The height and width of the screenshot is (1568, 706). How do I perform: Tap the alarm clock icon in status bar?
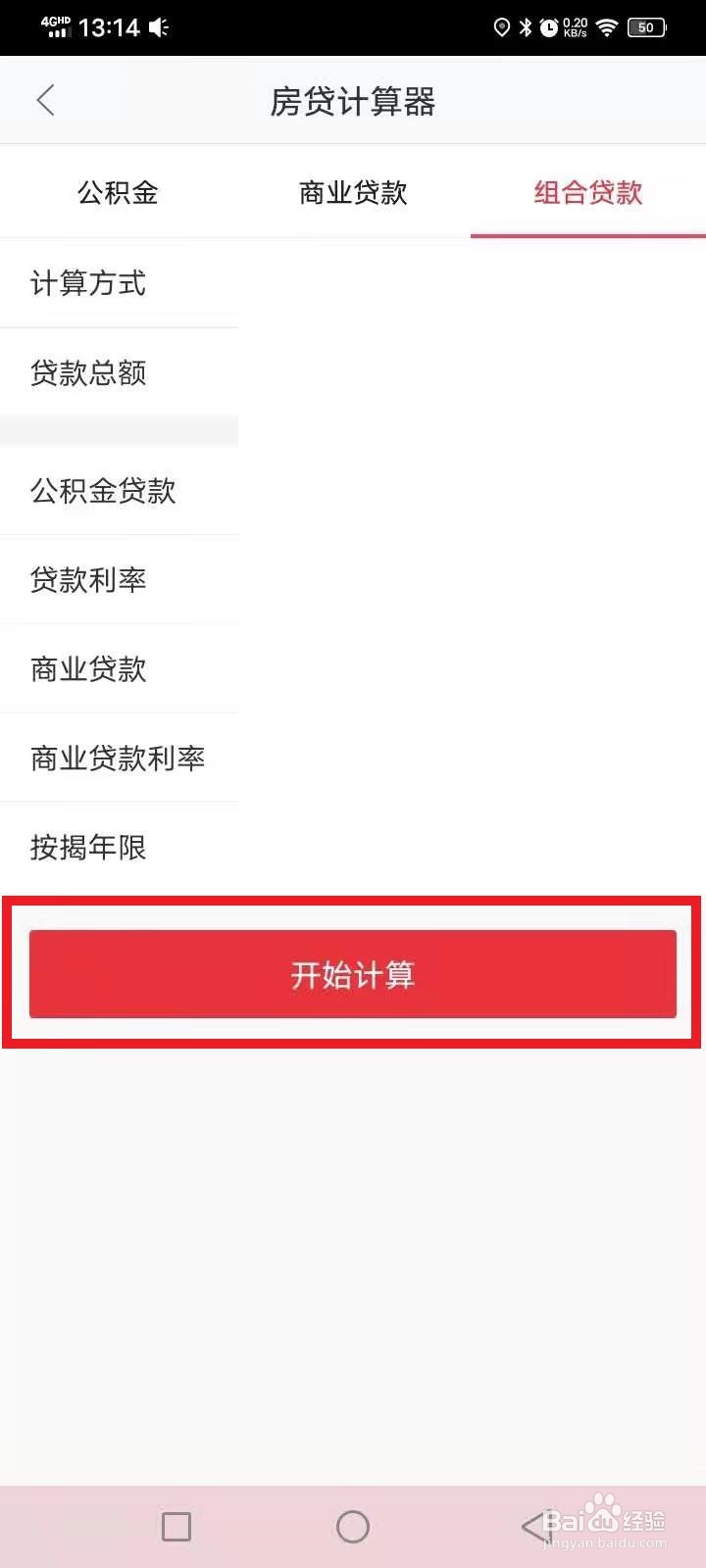pyautogui.click(x=547, y=26)
